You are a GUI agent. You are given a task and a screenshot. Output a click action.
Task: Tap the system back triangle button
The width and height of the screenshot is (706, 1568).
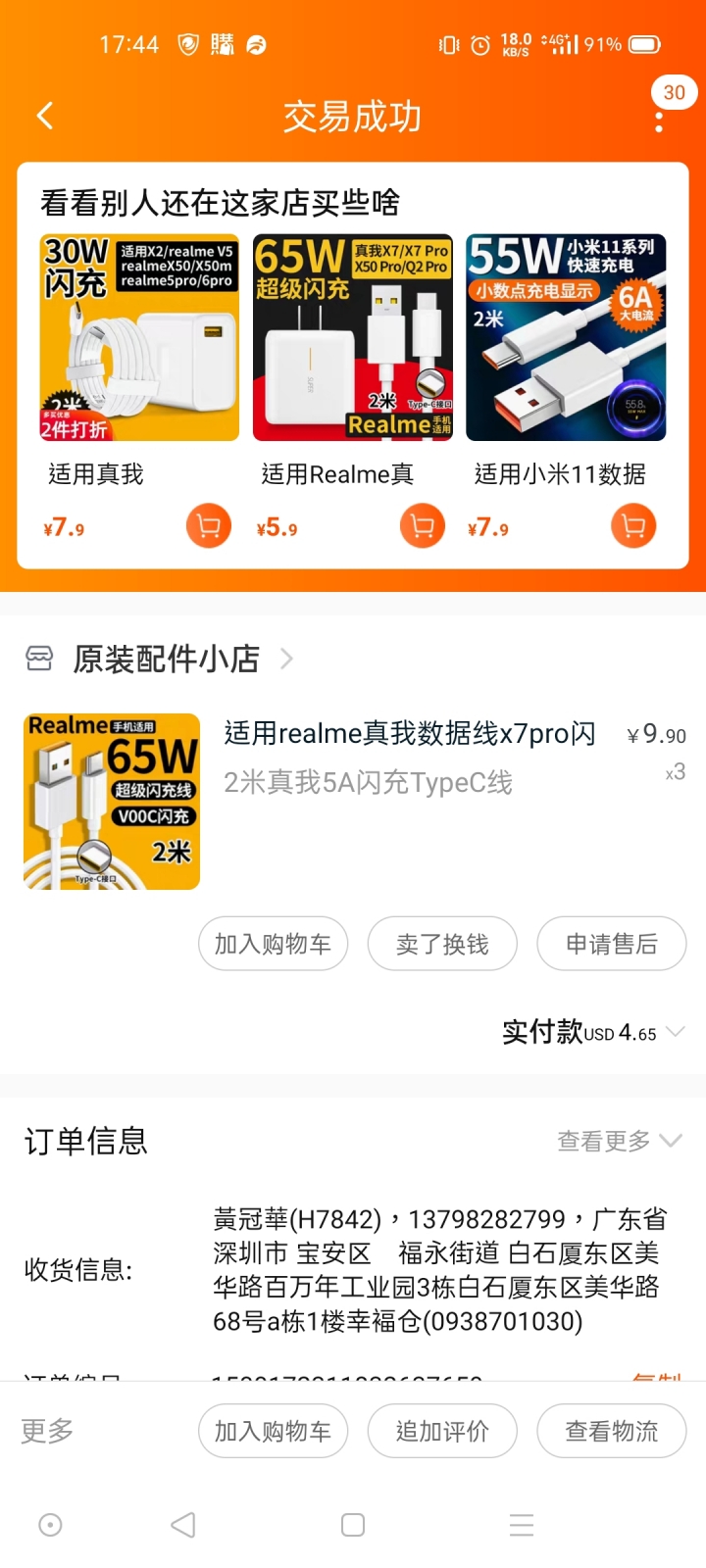click(183, 1525)
